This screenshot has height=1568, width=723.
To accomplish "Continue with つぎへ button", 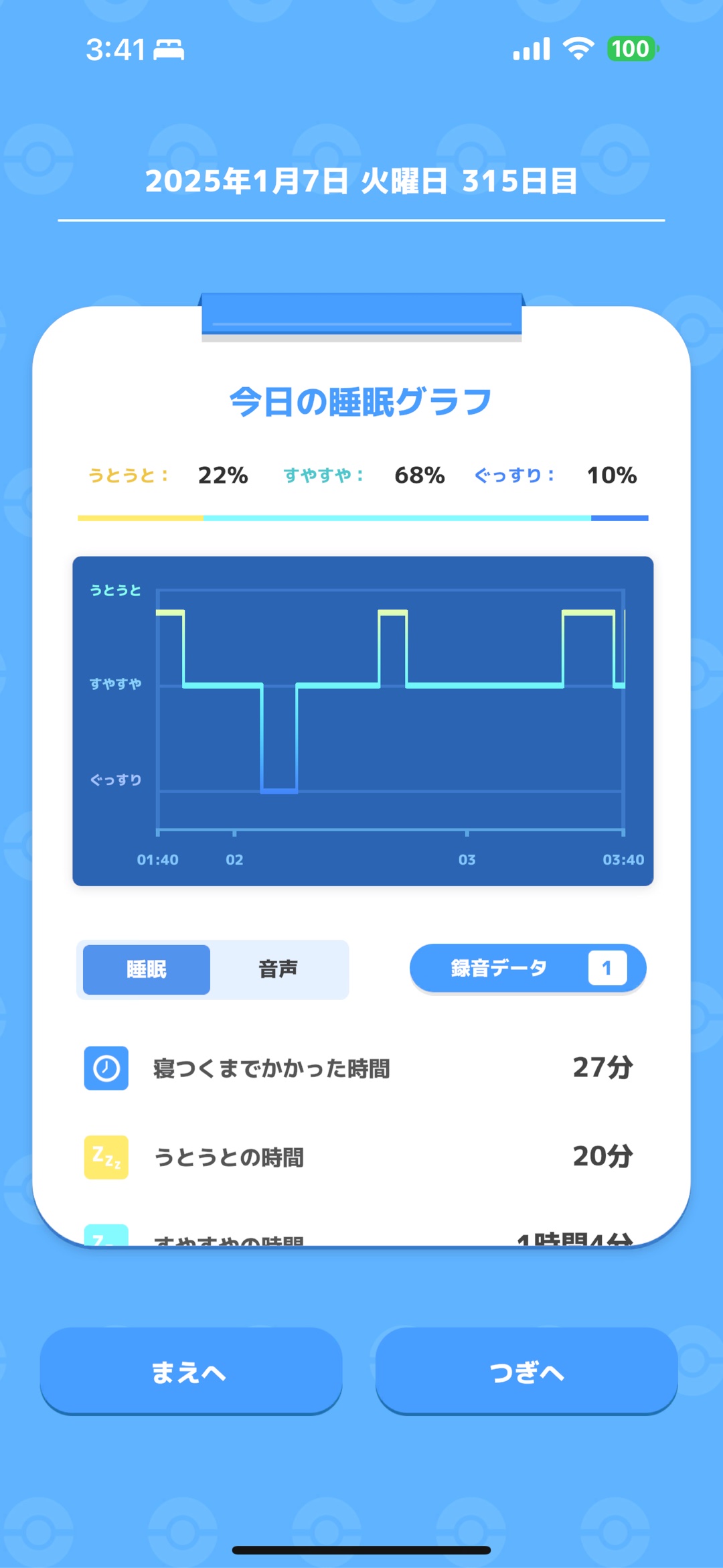I will pos(527,1371).
